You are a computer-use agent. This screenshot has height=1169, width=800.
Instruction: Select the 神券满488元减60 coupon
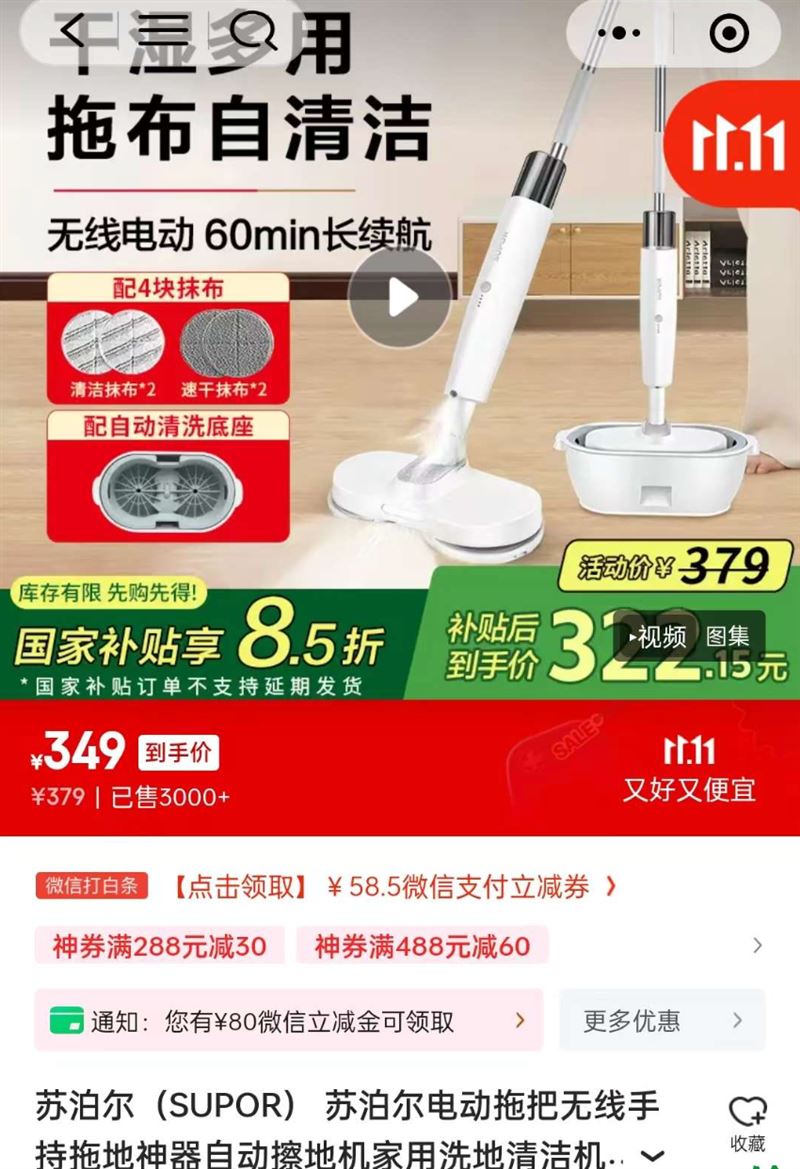point(422,946)
